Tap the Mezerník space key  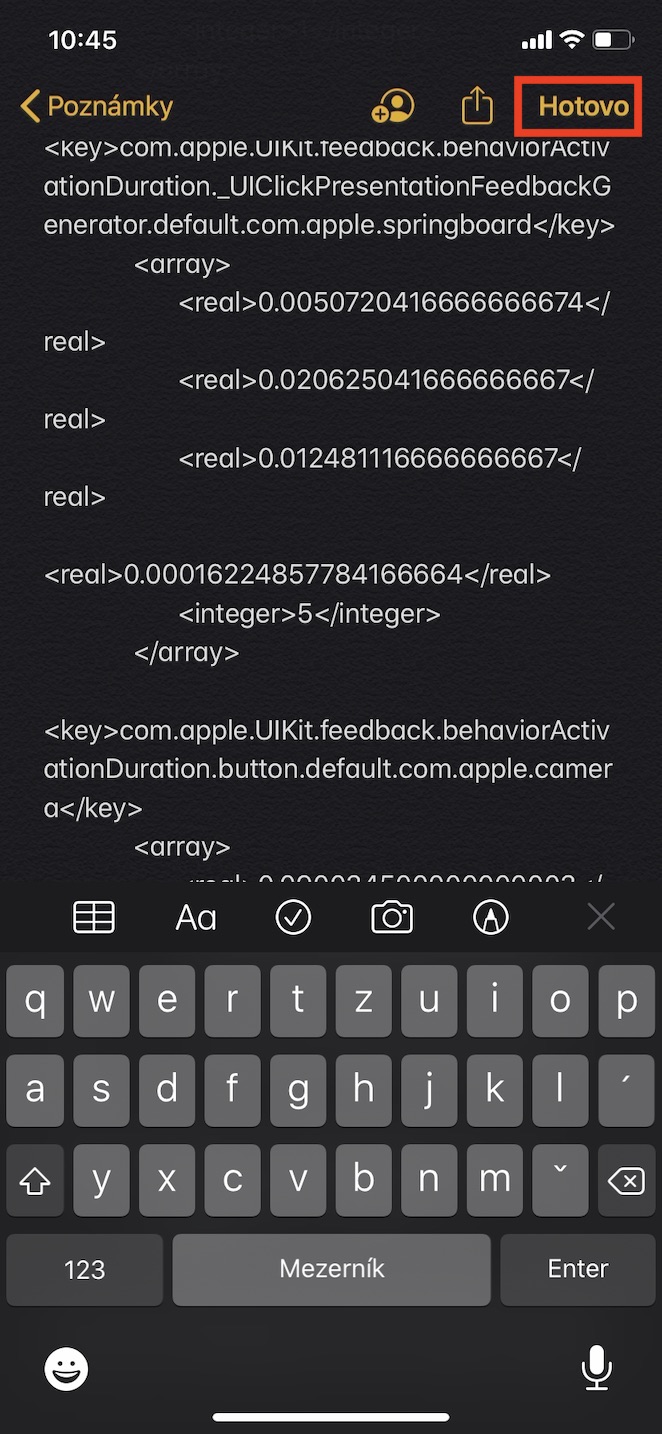point(332,1270)
